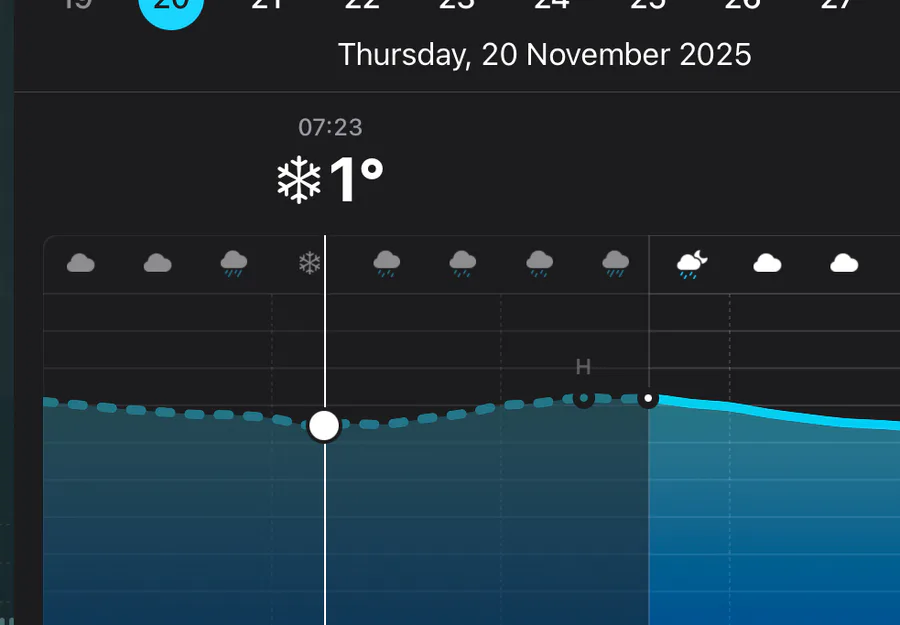Select day 22 in the date strip
Screen dimensions: 900x625
click(x=362, y=5)
